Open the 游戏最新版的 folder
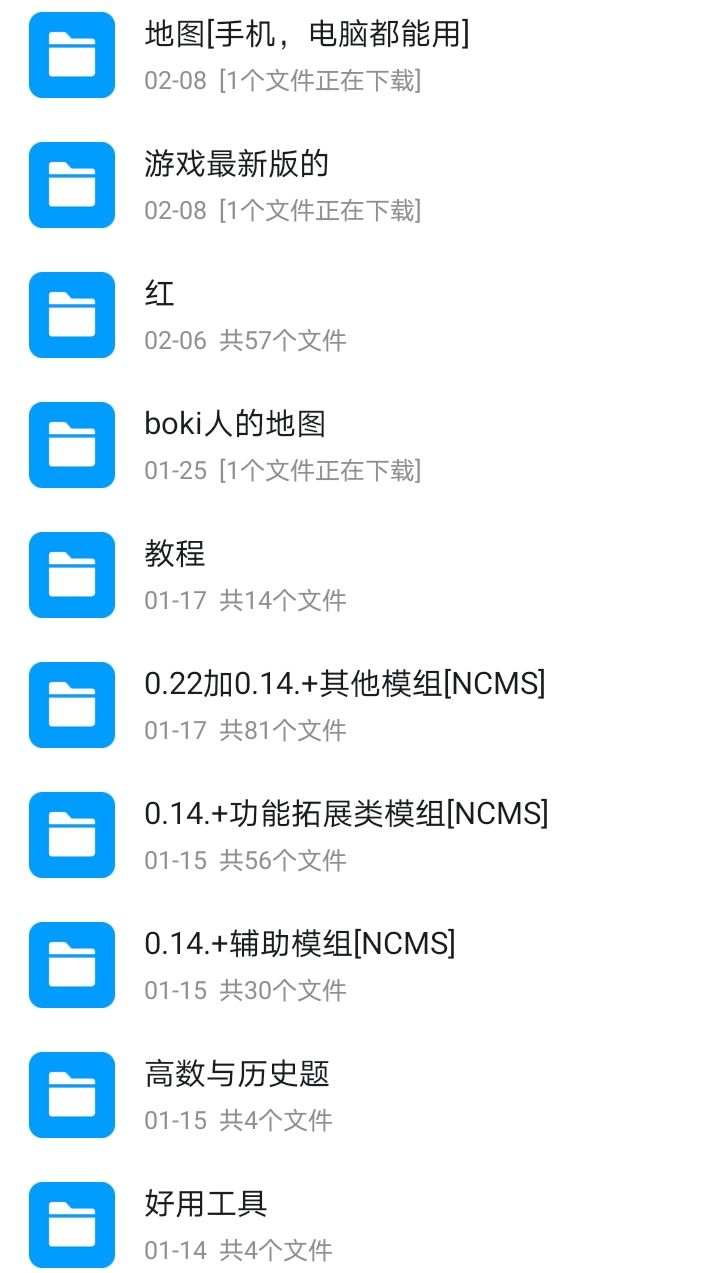 coord(360,185)
